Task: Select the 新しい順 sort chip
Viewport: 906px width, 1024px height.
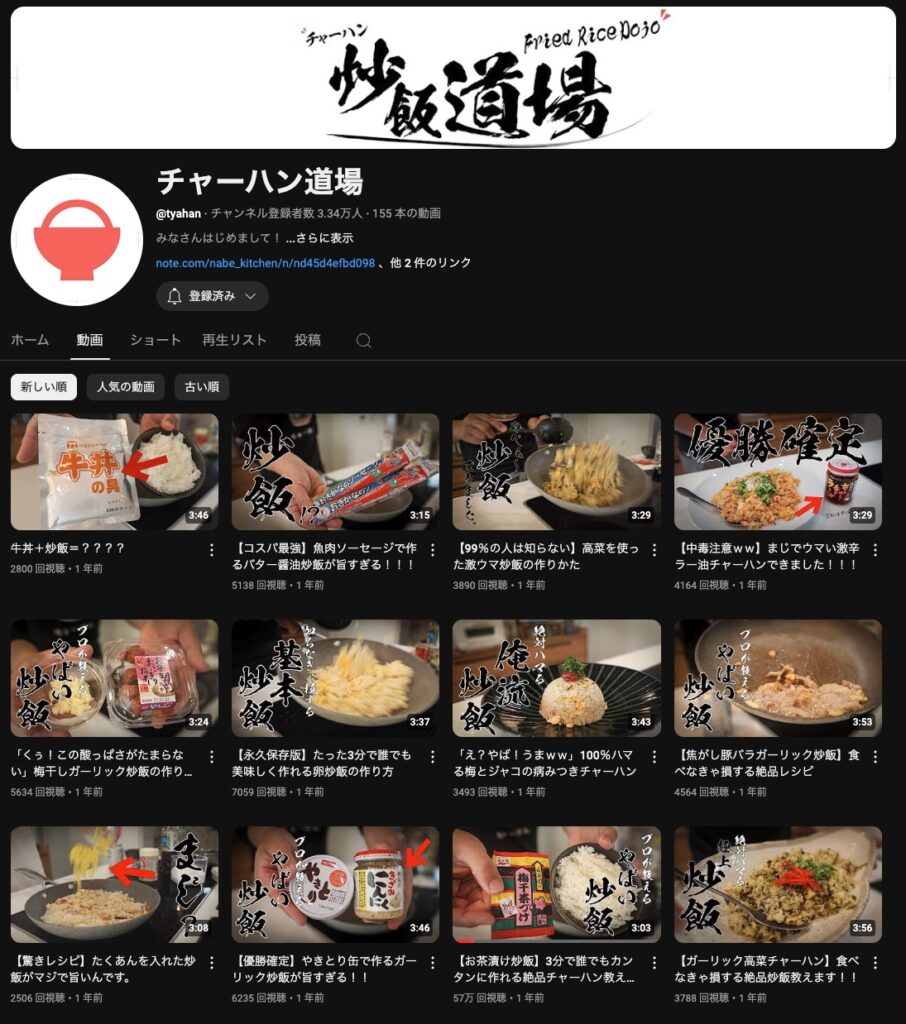Action: click(43, 387)
